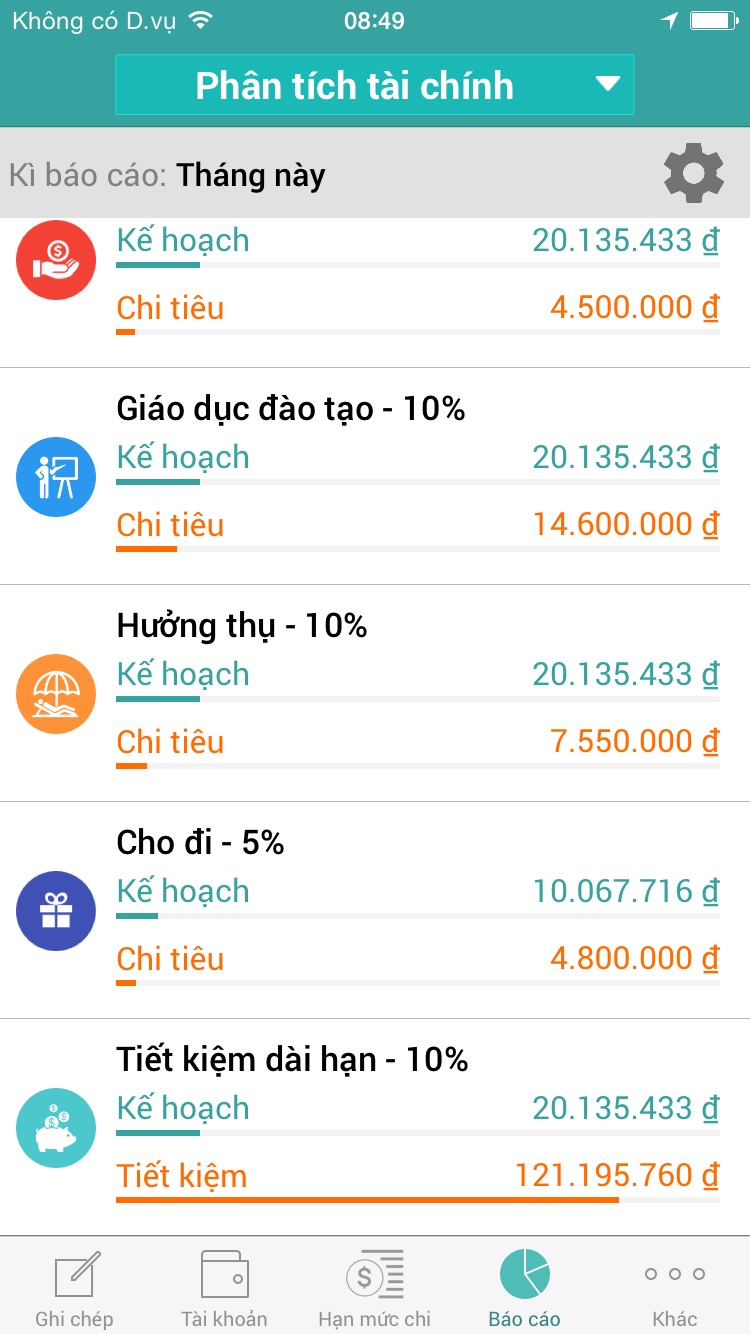
Task: Open the Giáo dục đào tạo category
Action: 375,476
